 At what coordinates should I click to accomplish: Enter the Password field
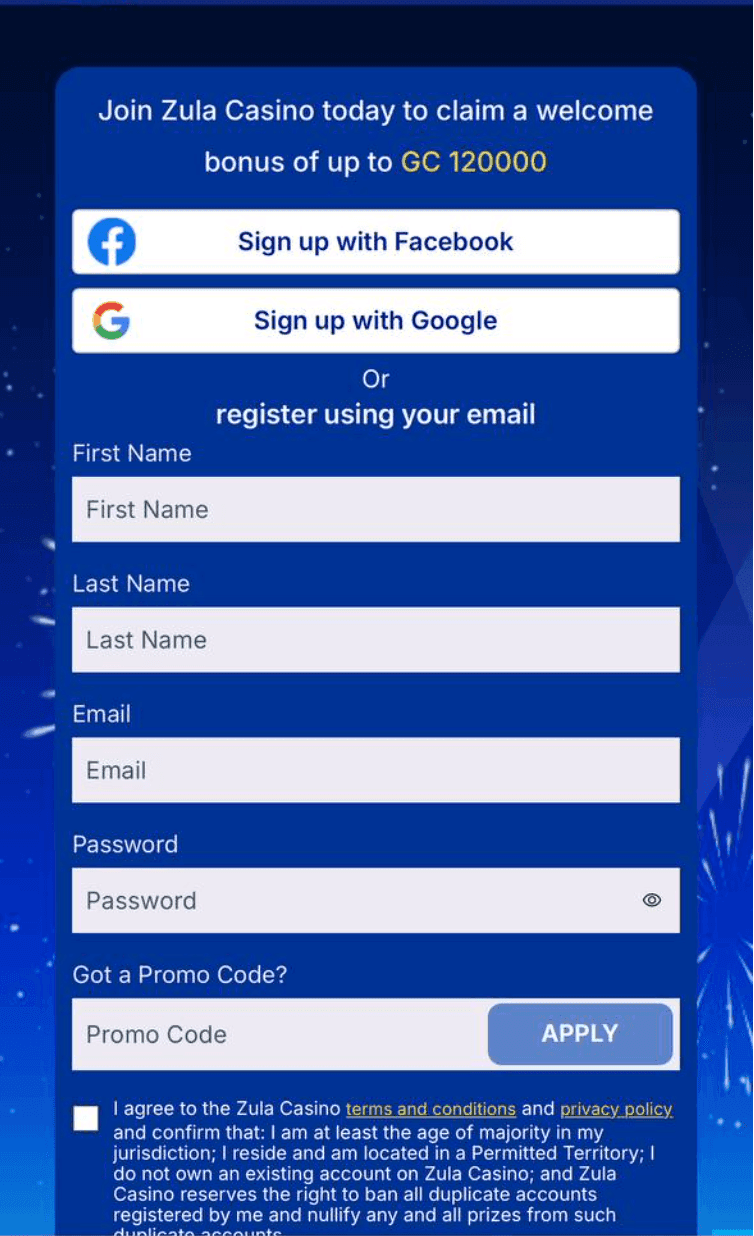pyautogui.click(x=350, y=901)
